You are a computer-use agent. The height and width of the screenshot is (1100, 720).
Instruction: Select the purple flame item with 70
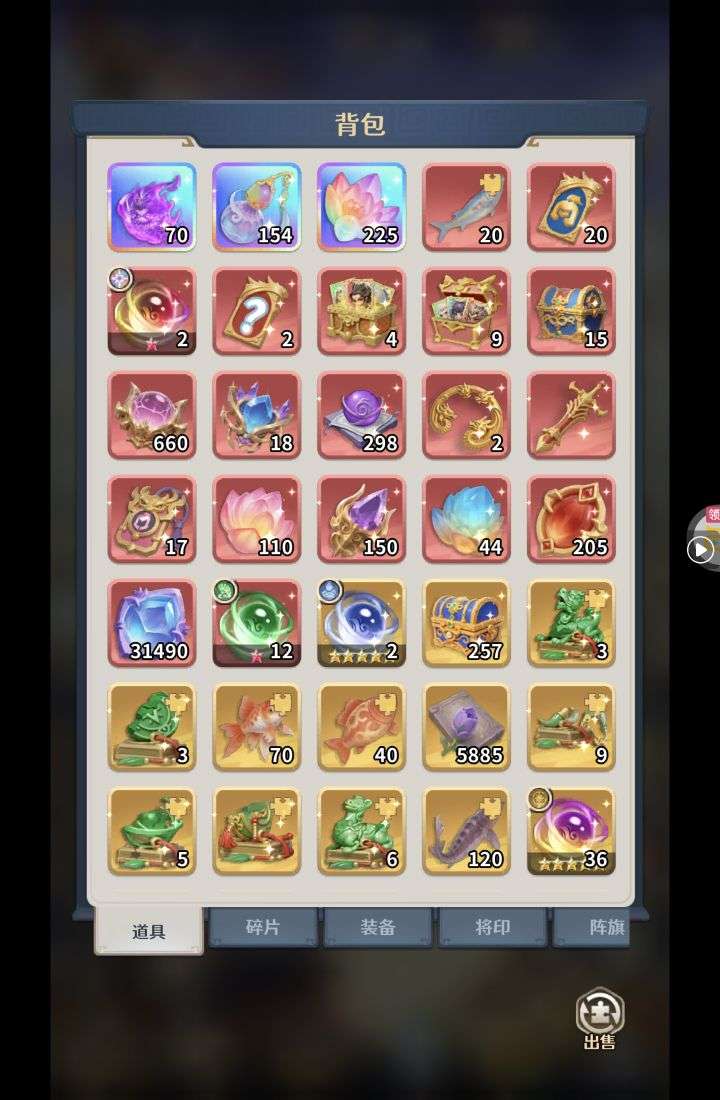click(x=152, y=207)
